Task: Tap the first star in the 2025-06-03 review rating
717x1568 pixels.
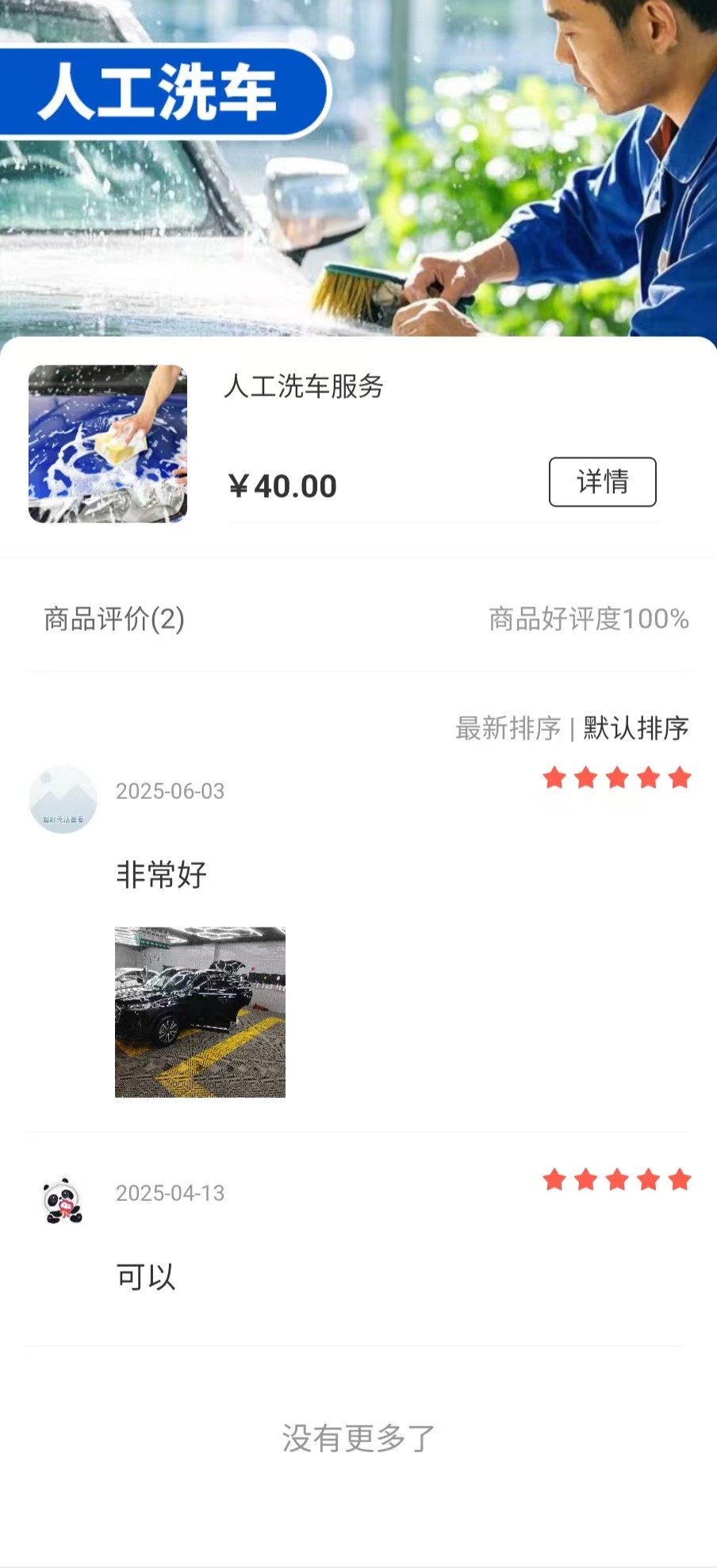Action: 556,779
